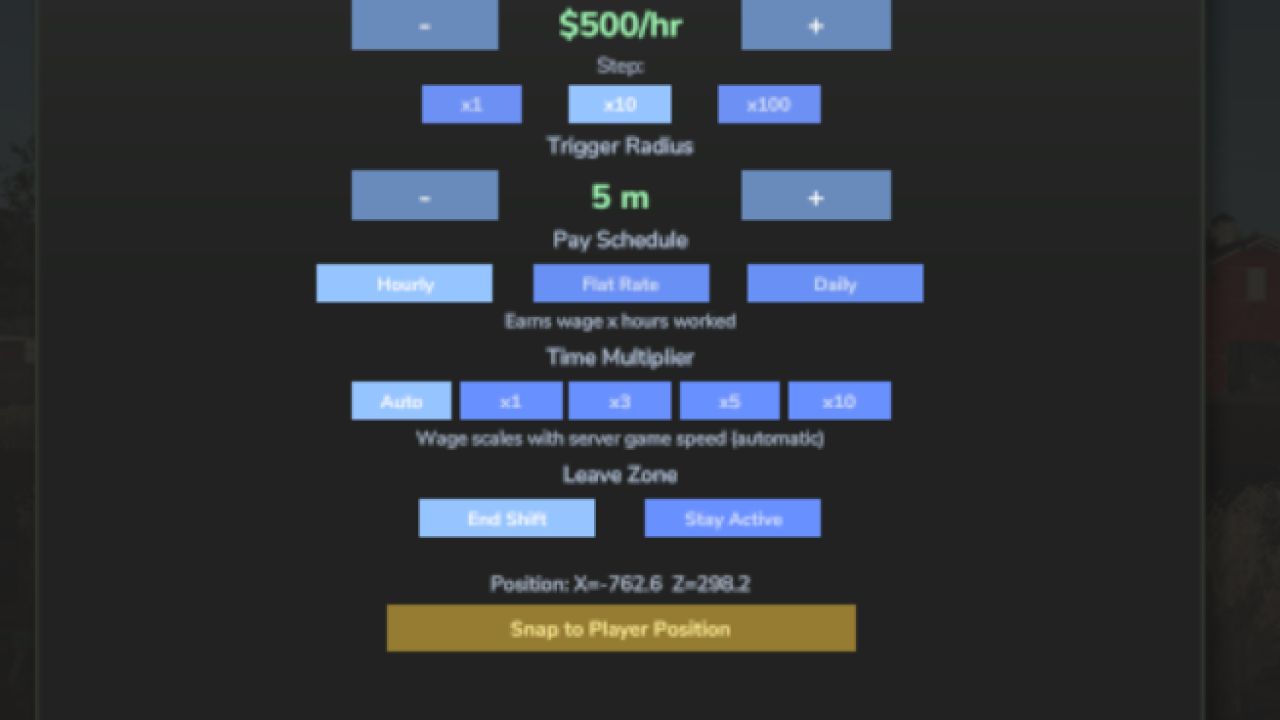Set step size to x1
The height and width of the screenshot is (720, 1280).
click(x=471, y=104)
